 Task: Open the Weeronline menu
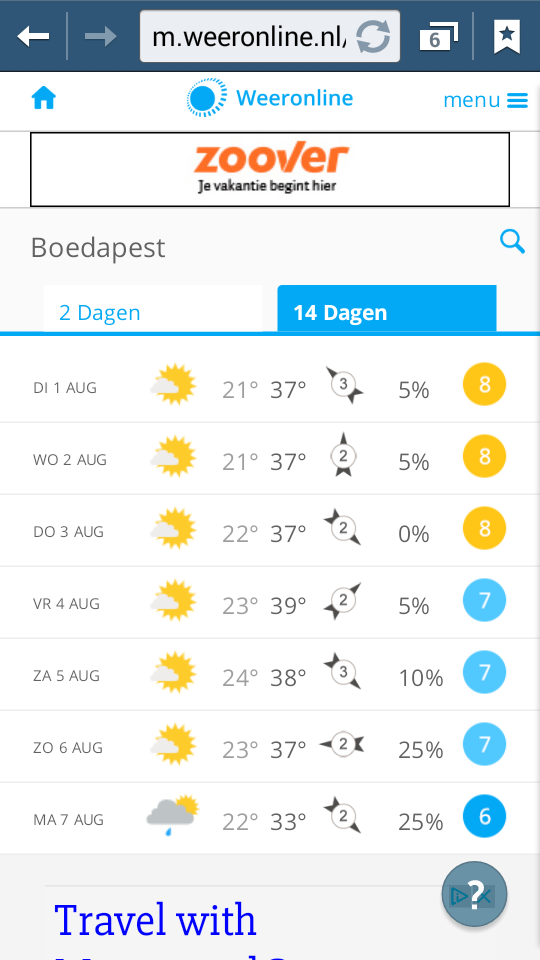coord(486,100)
